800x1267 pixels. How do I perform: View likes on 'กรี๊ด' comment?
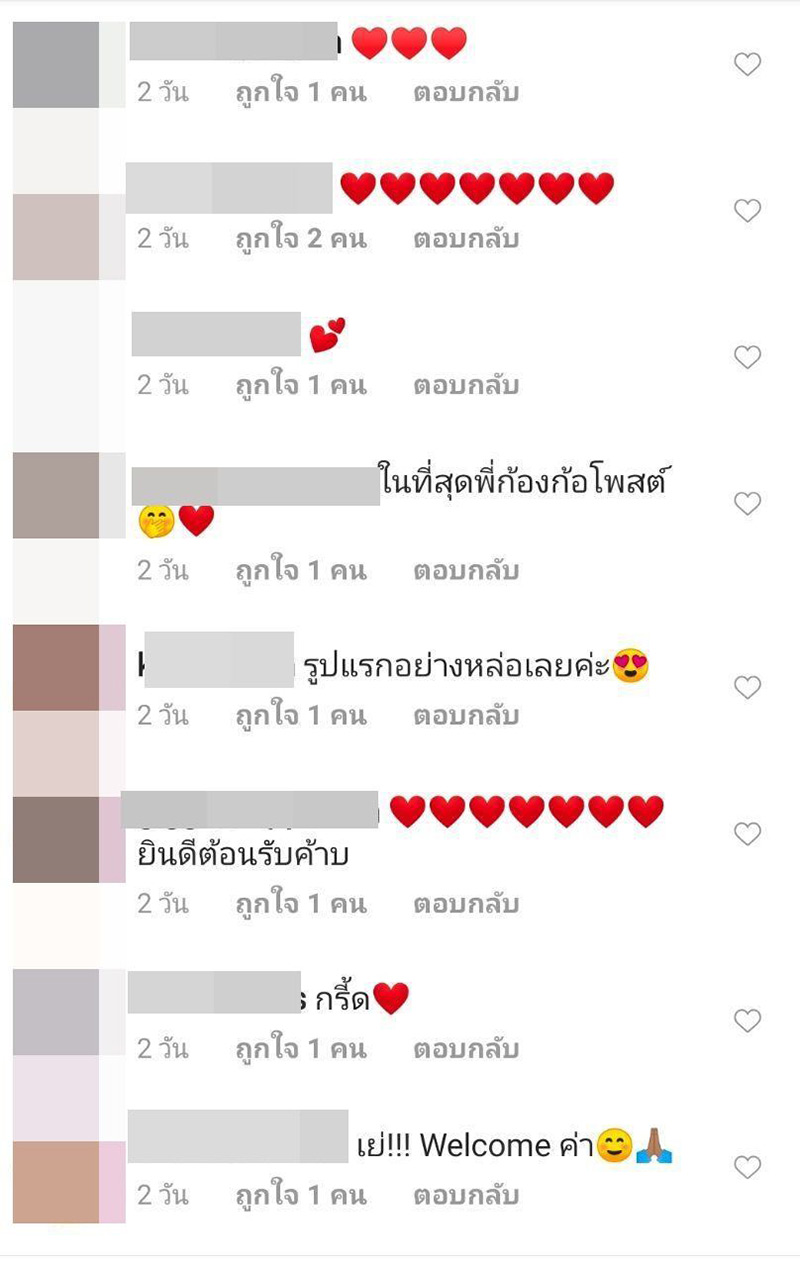click(301, 1049)
